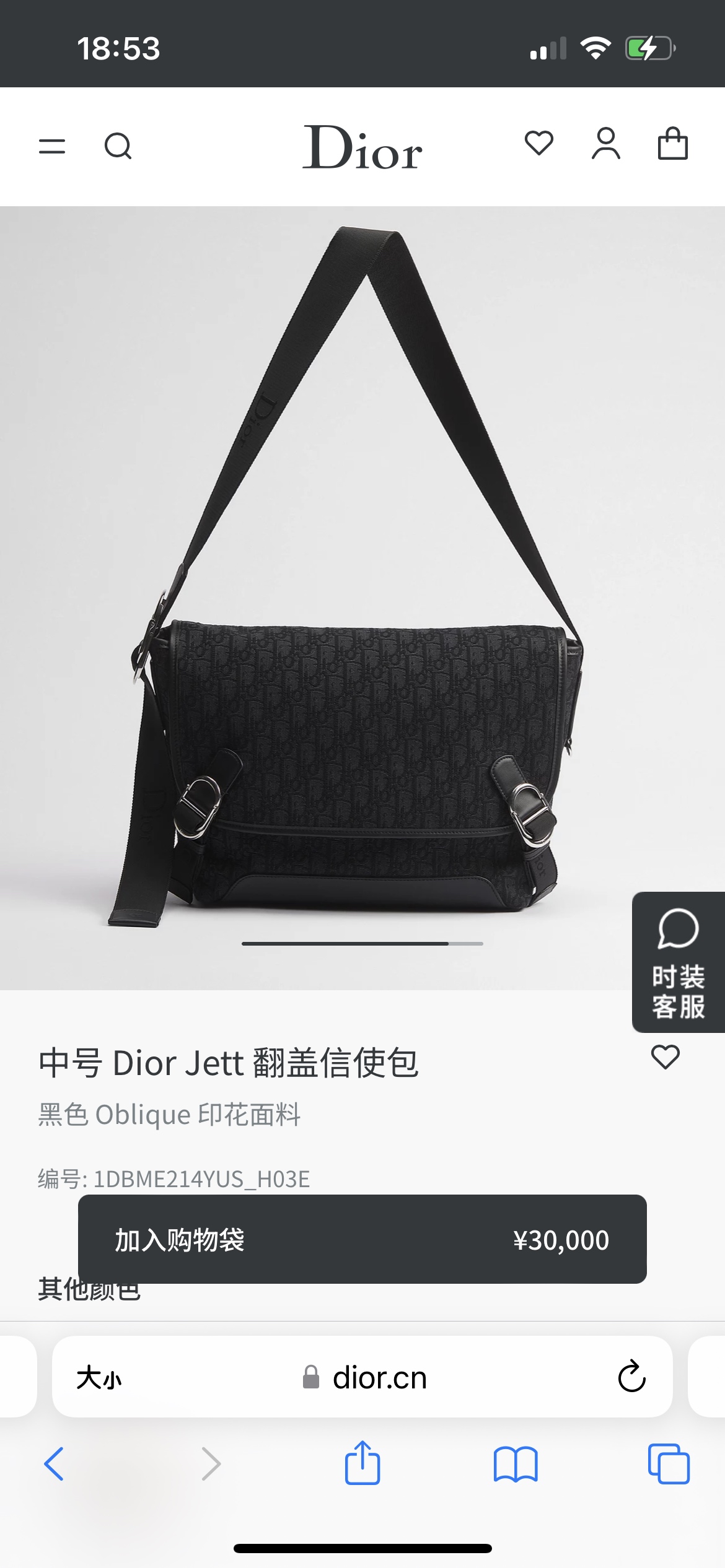Open the search icon in header

click(118, 146)
